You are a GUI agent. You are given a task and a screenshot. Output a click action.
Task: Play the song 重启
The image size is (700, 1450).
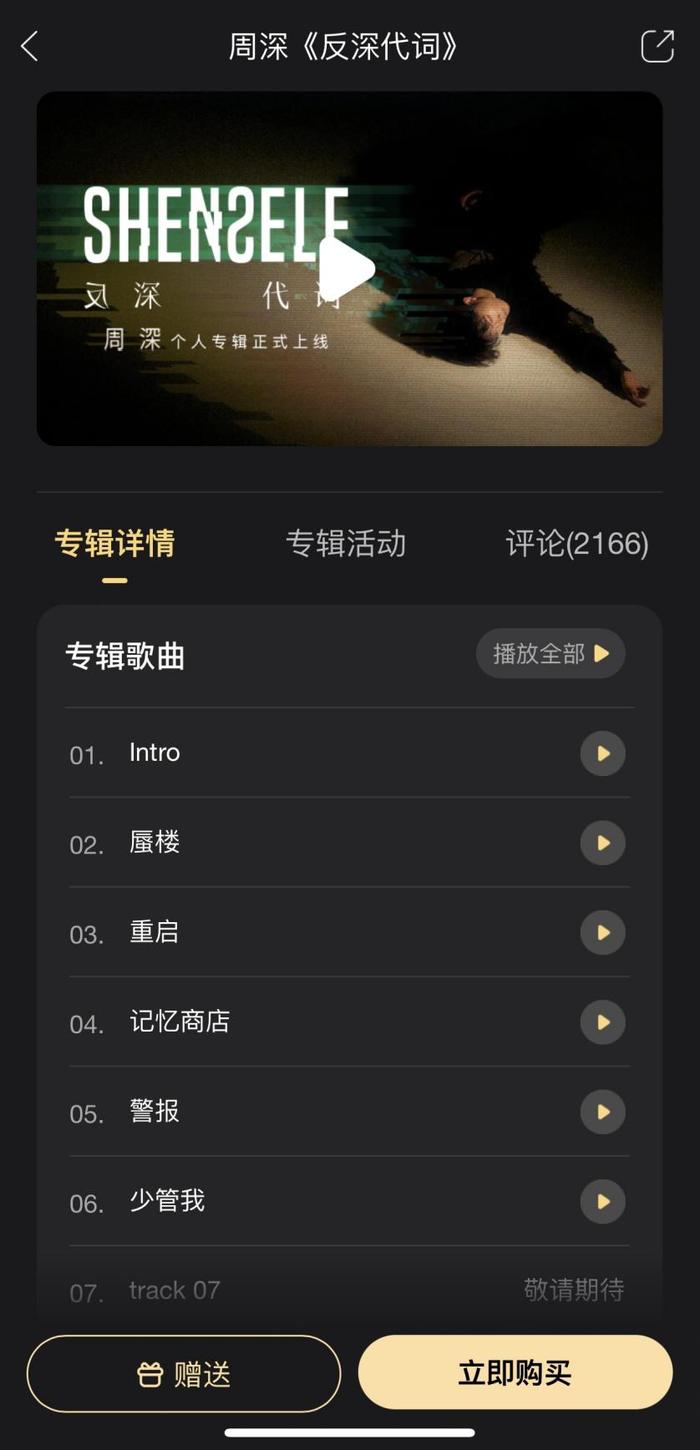[x=602, y=933]
